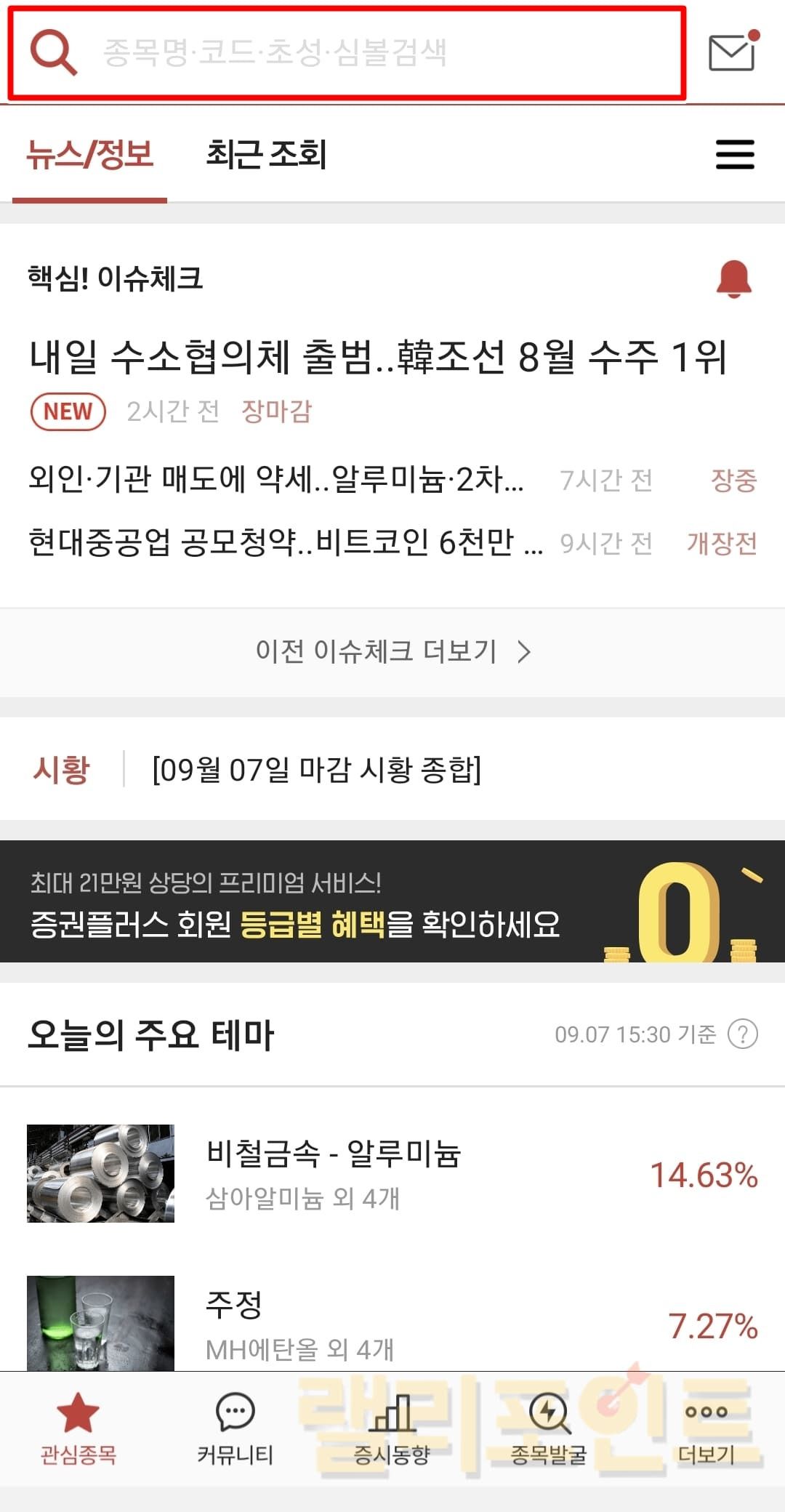The width and height of the screenshot is (785, 1512).
Task: Tap the issue check alert bell
Action: [x=733, y=279]
